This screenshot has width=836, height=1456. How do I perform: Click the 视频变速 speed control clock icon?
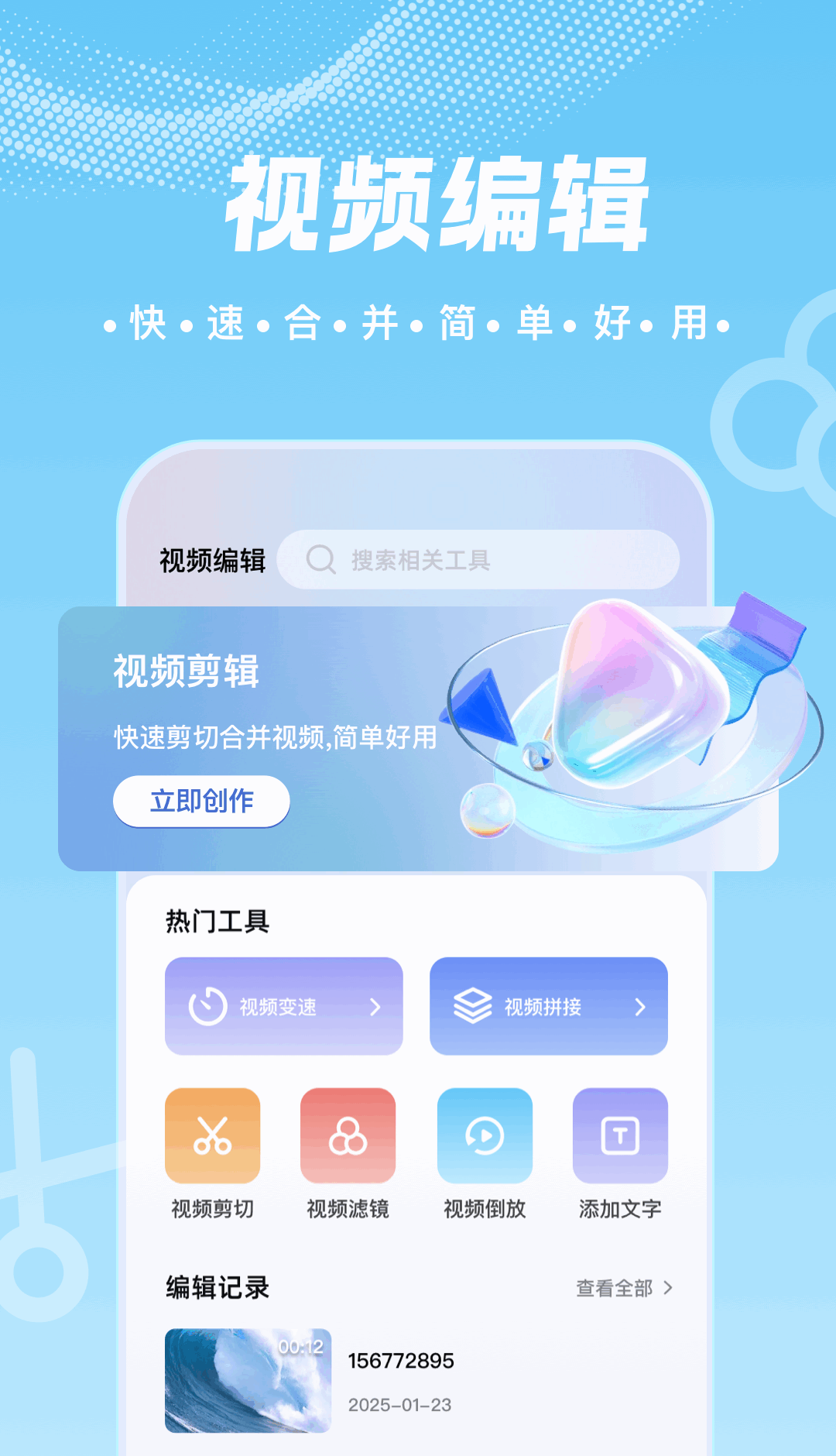pos(206,1004)
